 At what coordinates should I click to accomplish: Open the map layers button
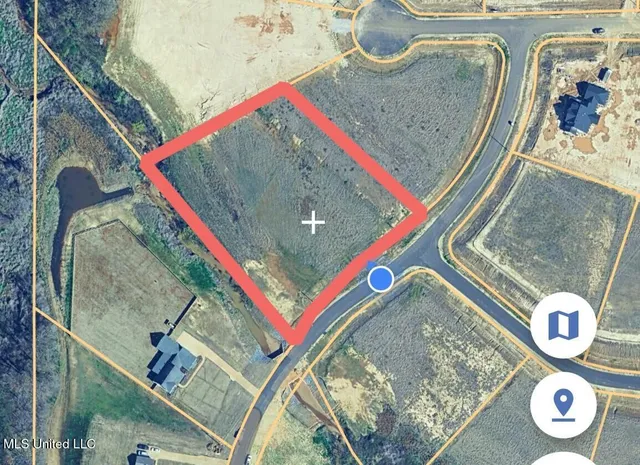coord(563,325)
